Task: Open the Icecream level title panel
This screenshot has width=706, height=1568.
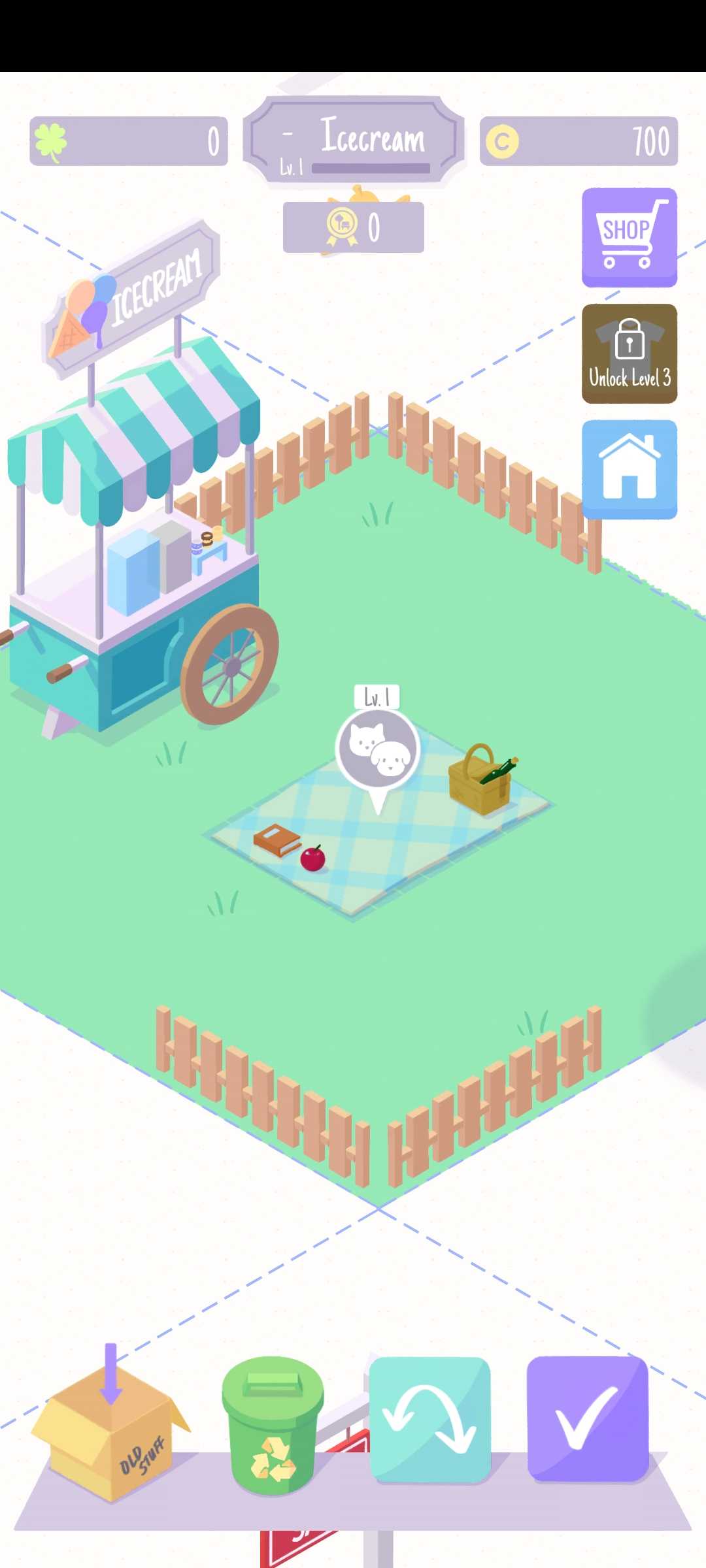Action: coord(354,140)
